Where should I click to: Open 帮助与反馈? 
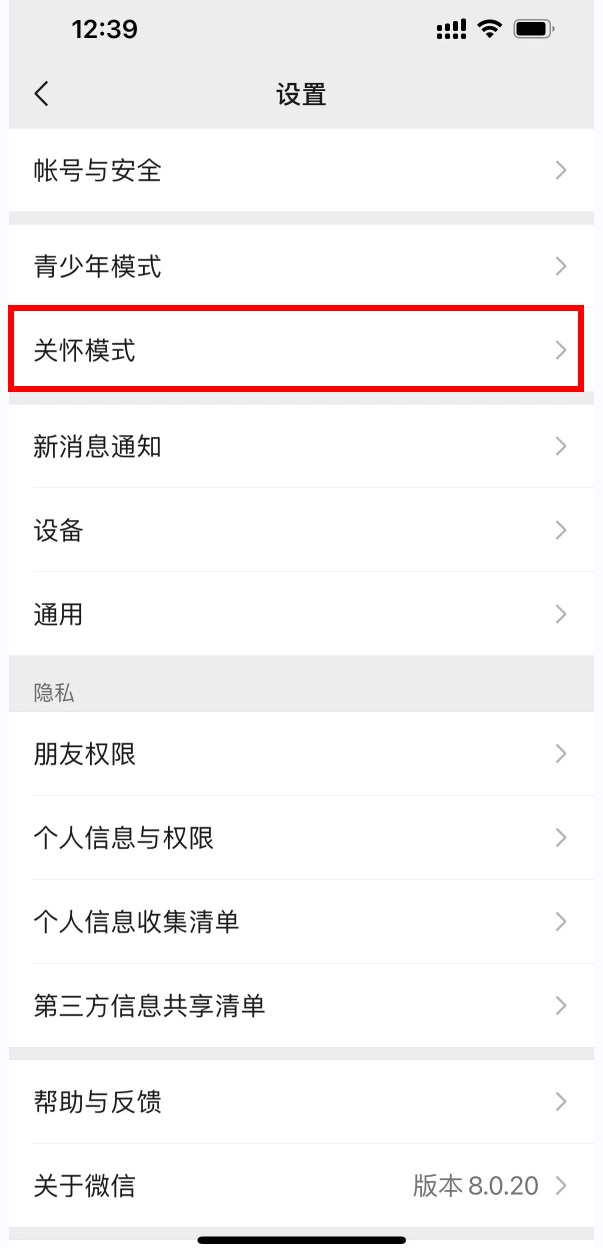(x=300, y=1102)
